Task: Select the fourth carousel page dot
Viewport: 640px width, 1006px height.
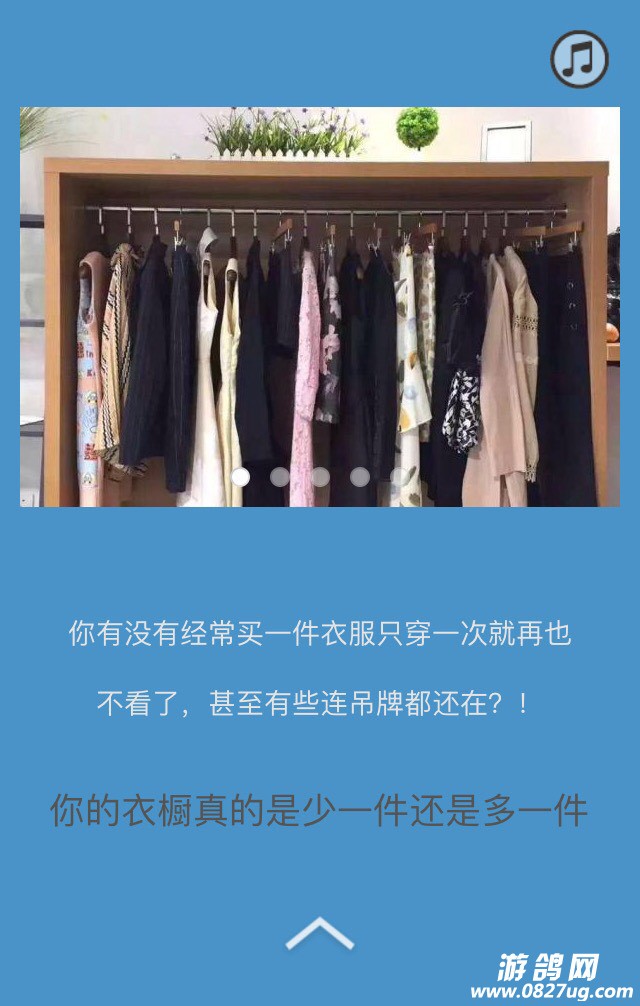Action: (x=360, y=477)
